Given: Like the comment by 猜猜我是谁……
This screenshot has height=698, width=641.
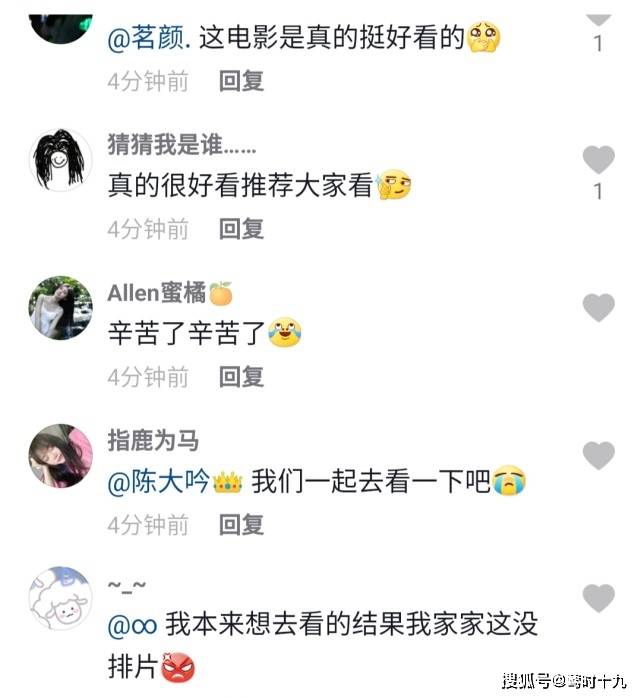Looking at the screenshot, I should pos(598,160).
